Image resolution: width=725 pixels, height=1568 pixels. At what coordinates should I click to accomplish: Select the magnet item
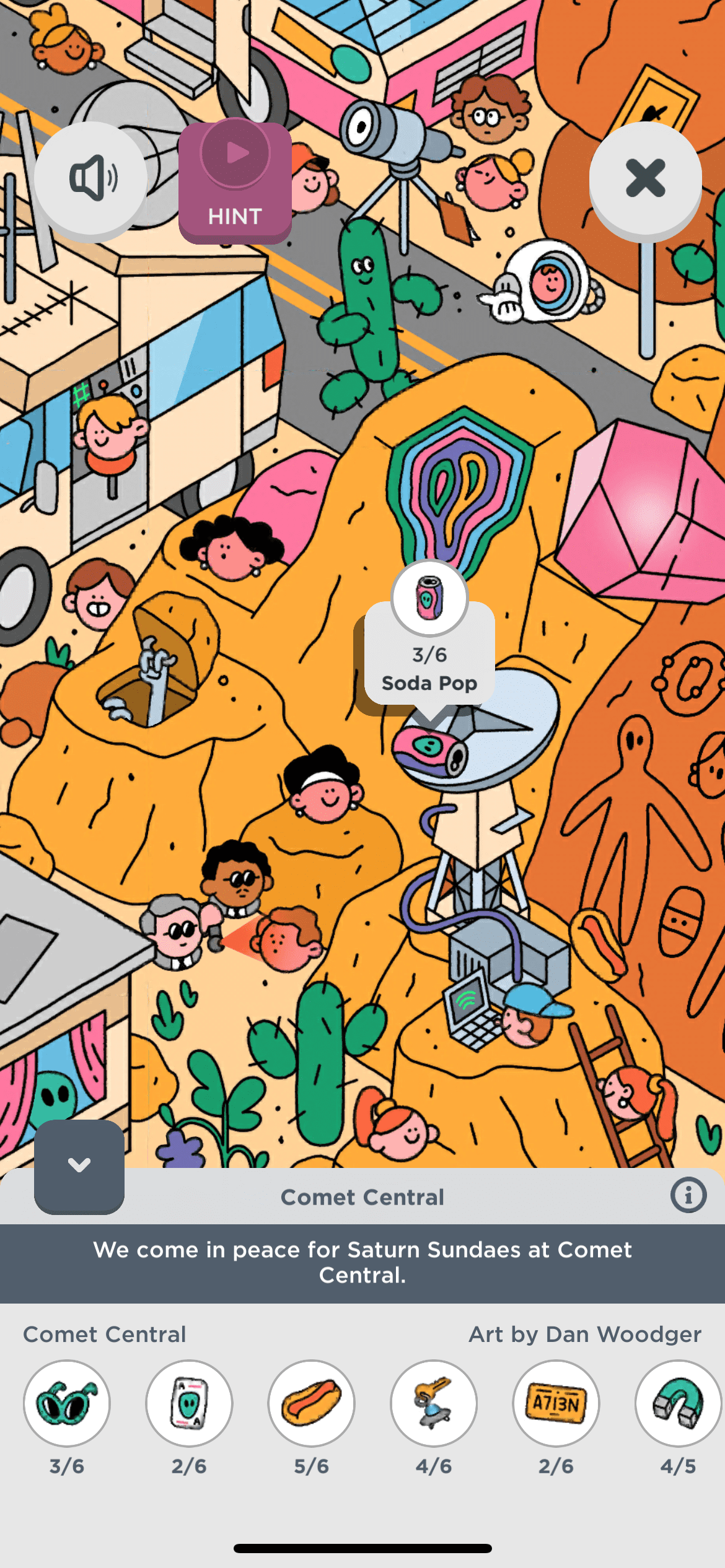[677, 1403]
